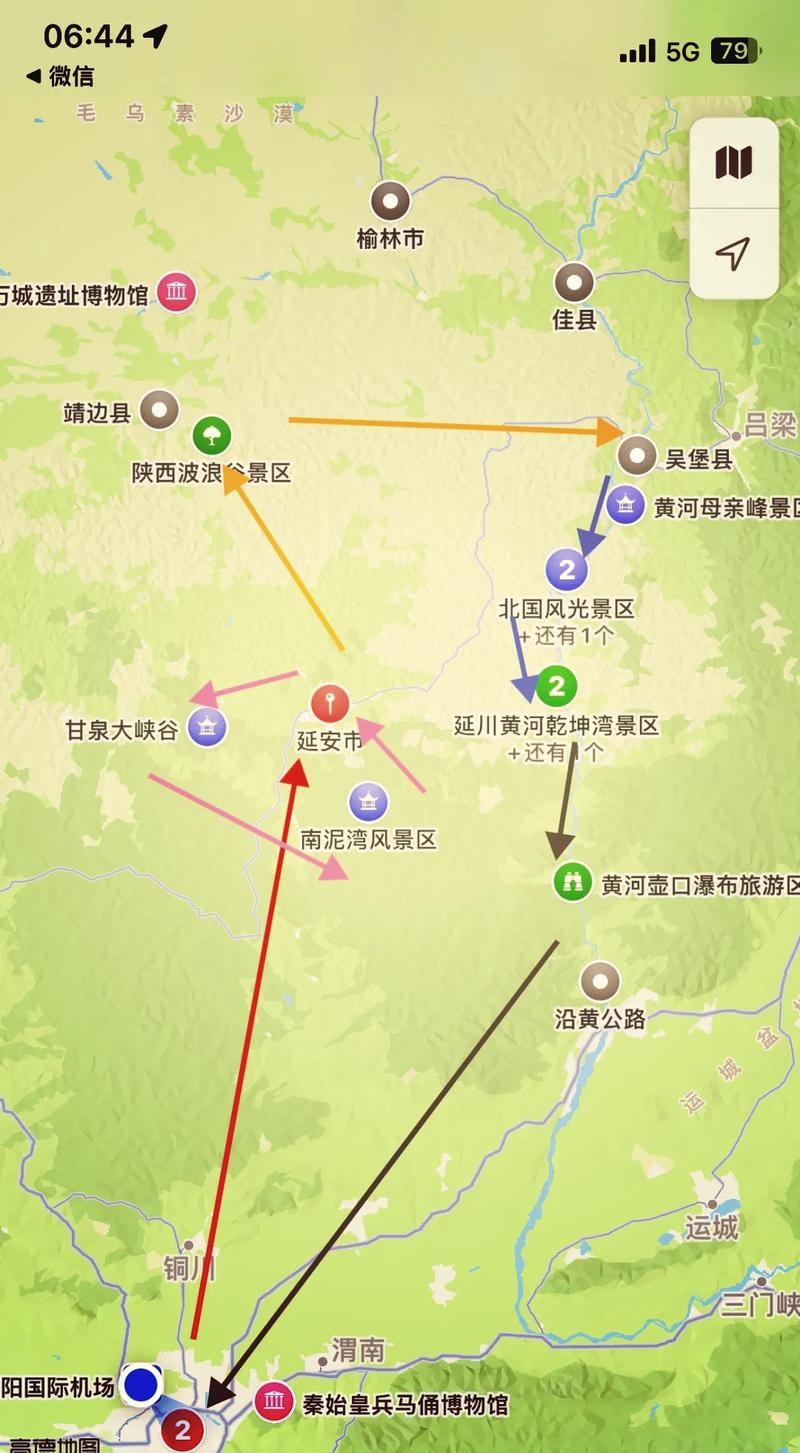Select the 榆林市 city marker
Image resolution: width=800 pixels, height=1453 pixels.
coord(390,200)
